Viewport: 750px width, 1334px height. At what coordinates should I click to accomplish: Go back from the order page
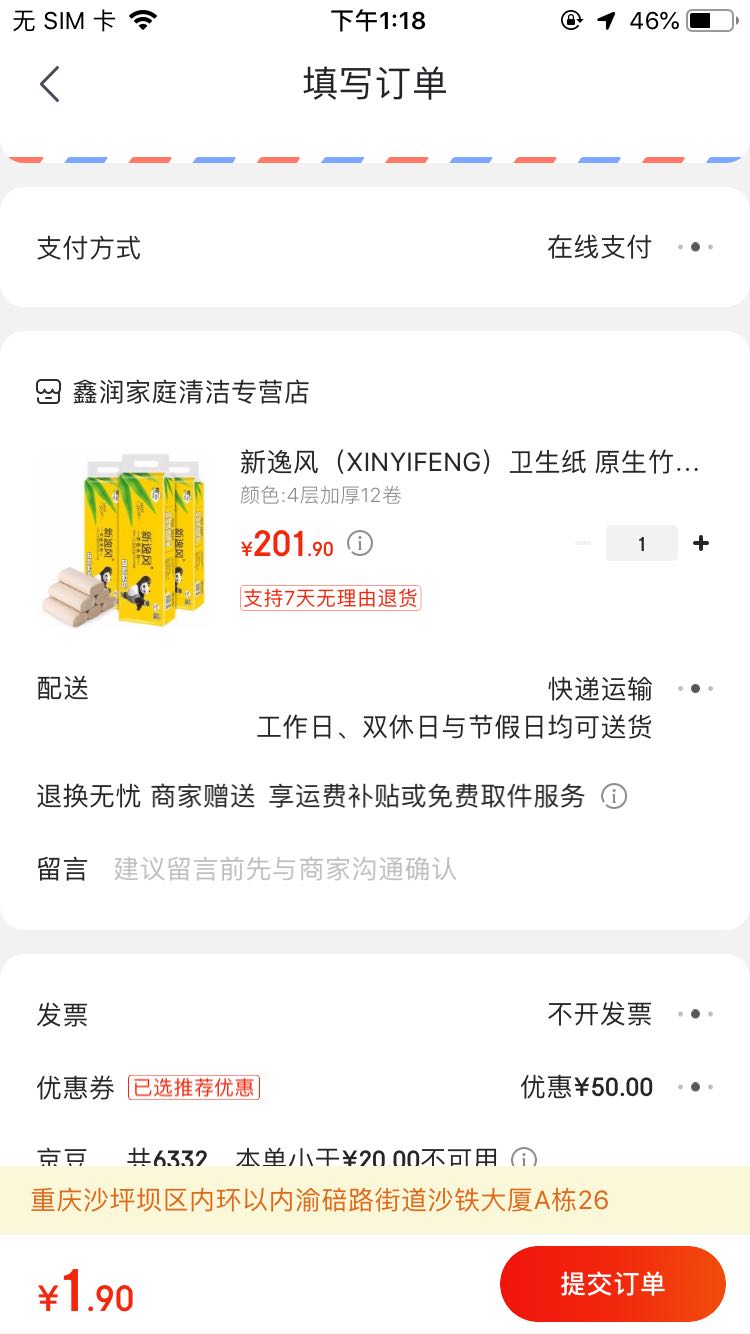[50, 84]
